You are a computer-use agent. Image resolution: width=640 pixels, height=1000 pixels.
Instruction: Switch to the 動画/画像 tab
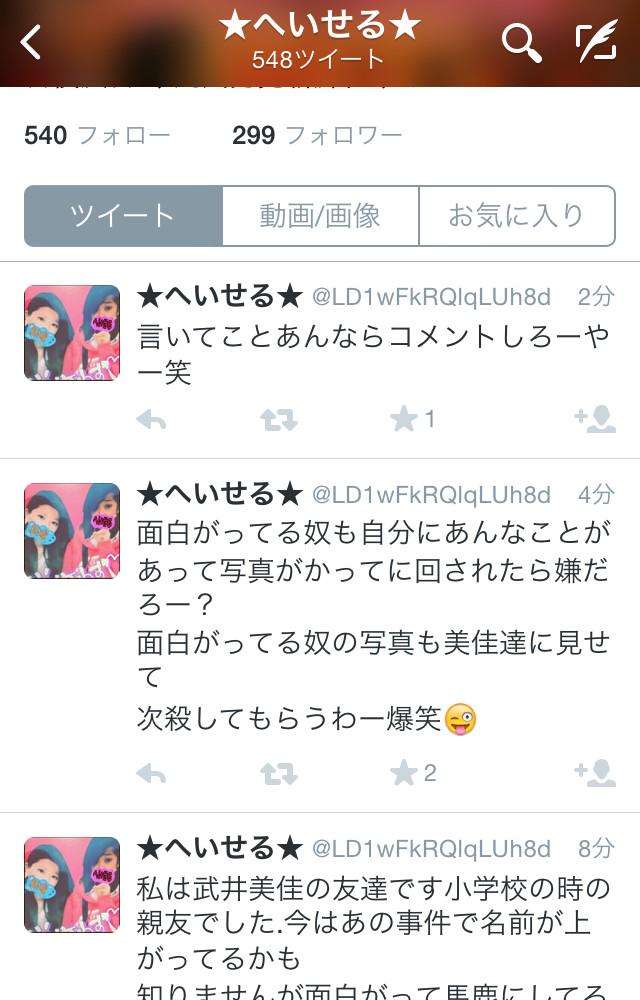click(x=320, y=216)
